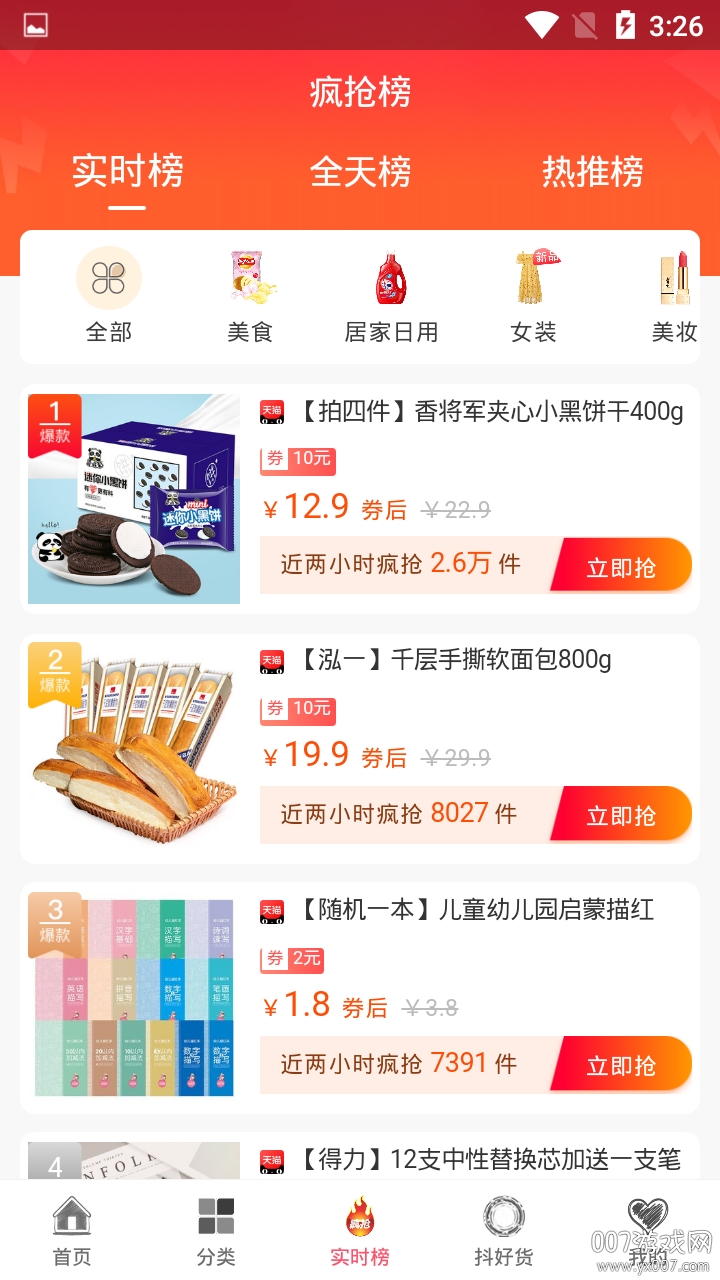Select the flame-shaped 实时榜 icon in navigation
Image resolution: width=720 pixels, height=1280 pixels.
point(359,1215)
